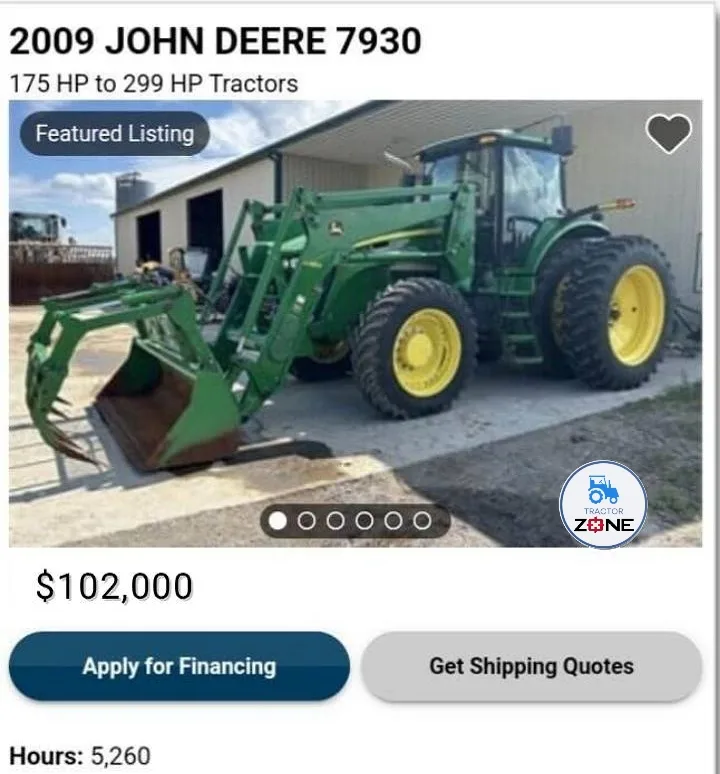Viewport: 720px width, 774px height.
Task: Save this John Deere listing with the heart
Action: pyautogui.click(x=668, y=134)
